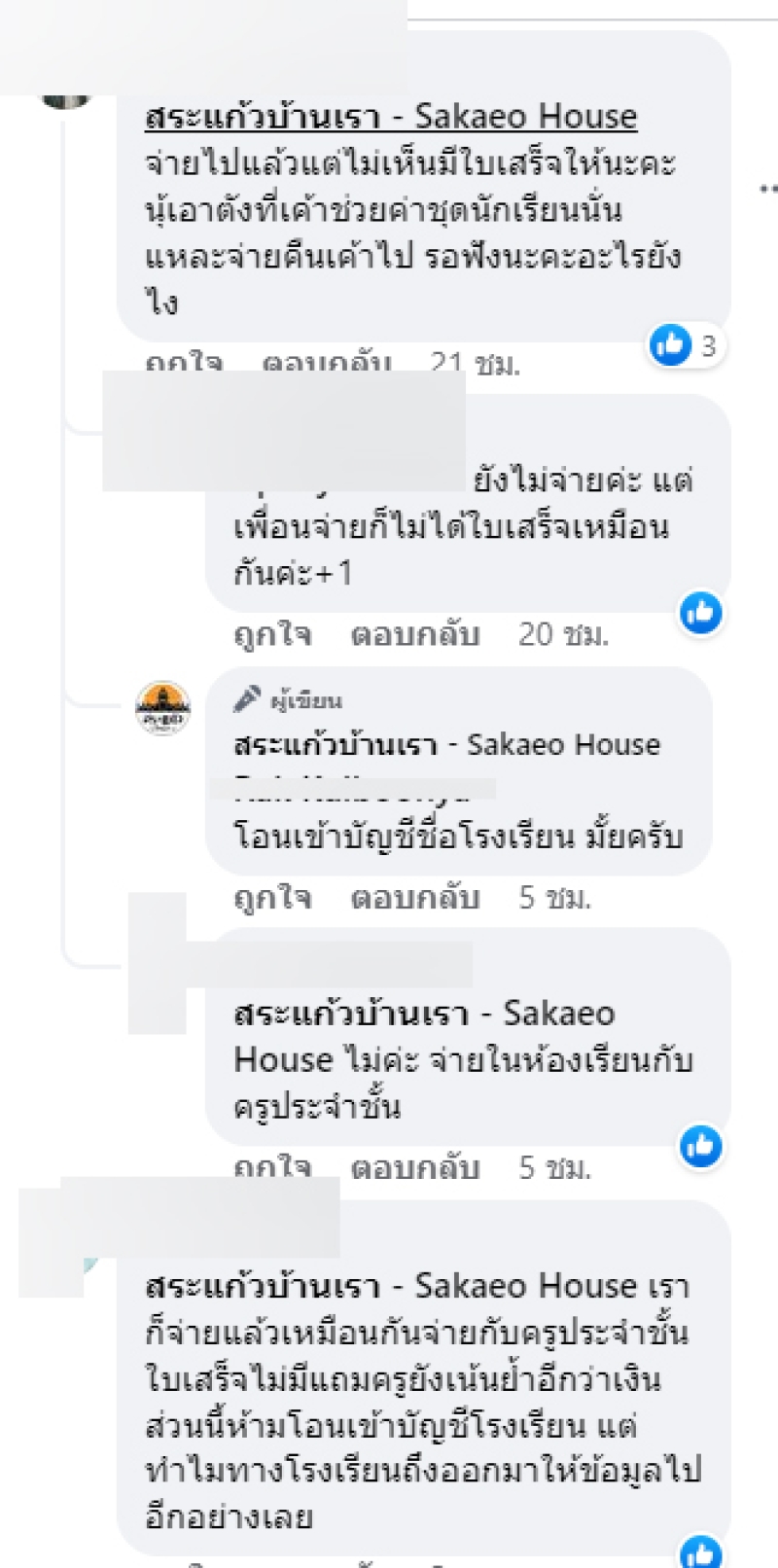Like the comment posted 20 ชม. ago
The image size is (778, 1568).
pyautogui.click(x=272, y=634)
